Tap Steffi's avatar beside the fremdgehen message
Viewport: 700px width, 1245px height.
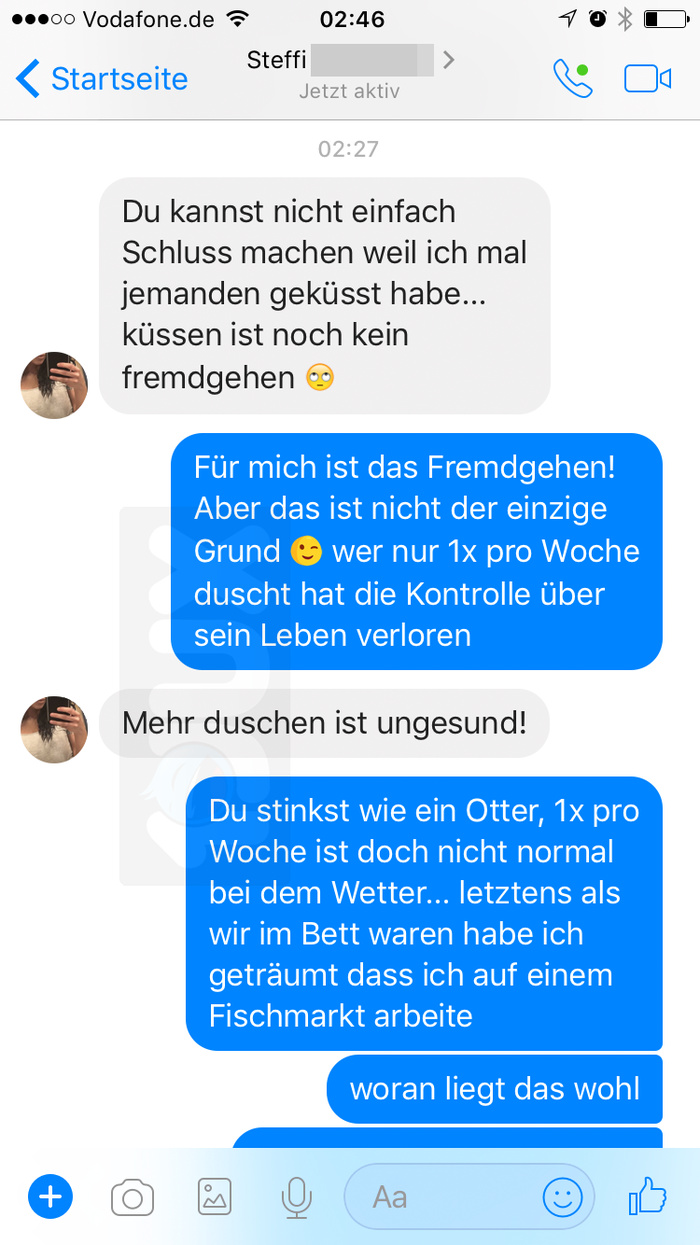(x=54, y=385)
